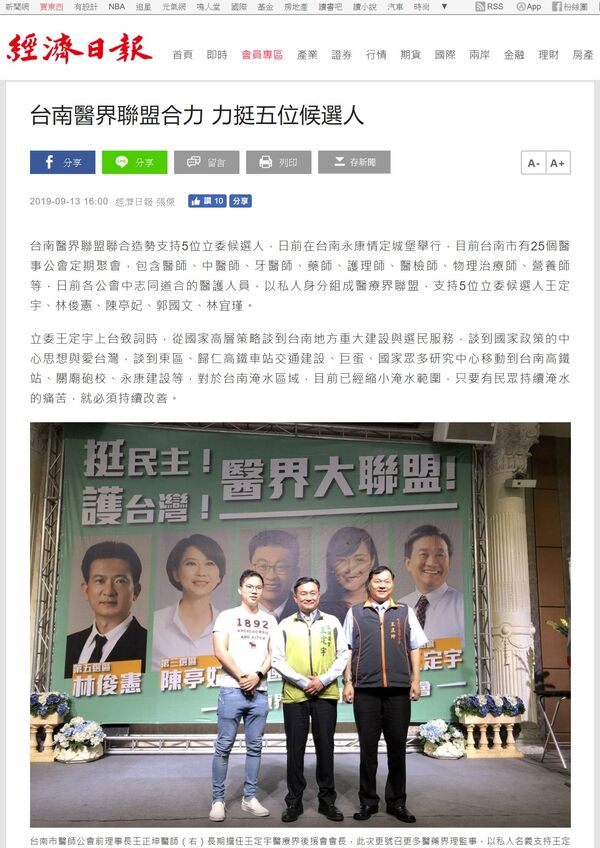Open the 即時 news section
Screen dimensions: 600x848
[x=216, y=55]
